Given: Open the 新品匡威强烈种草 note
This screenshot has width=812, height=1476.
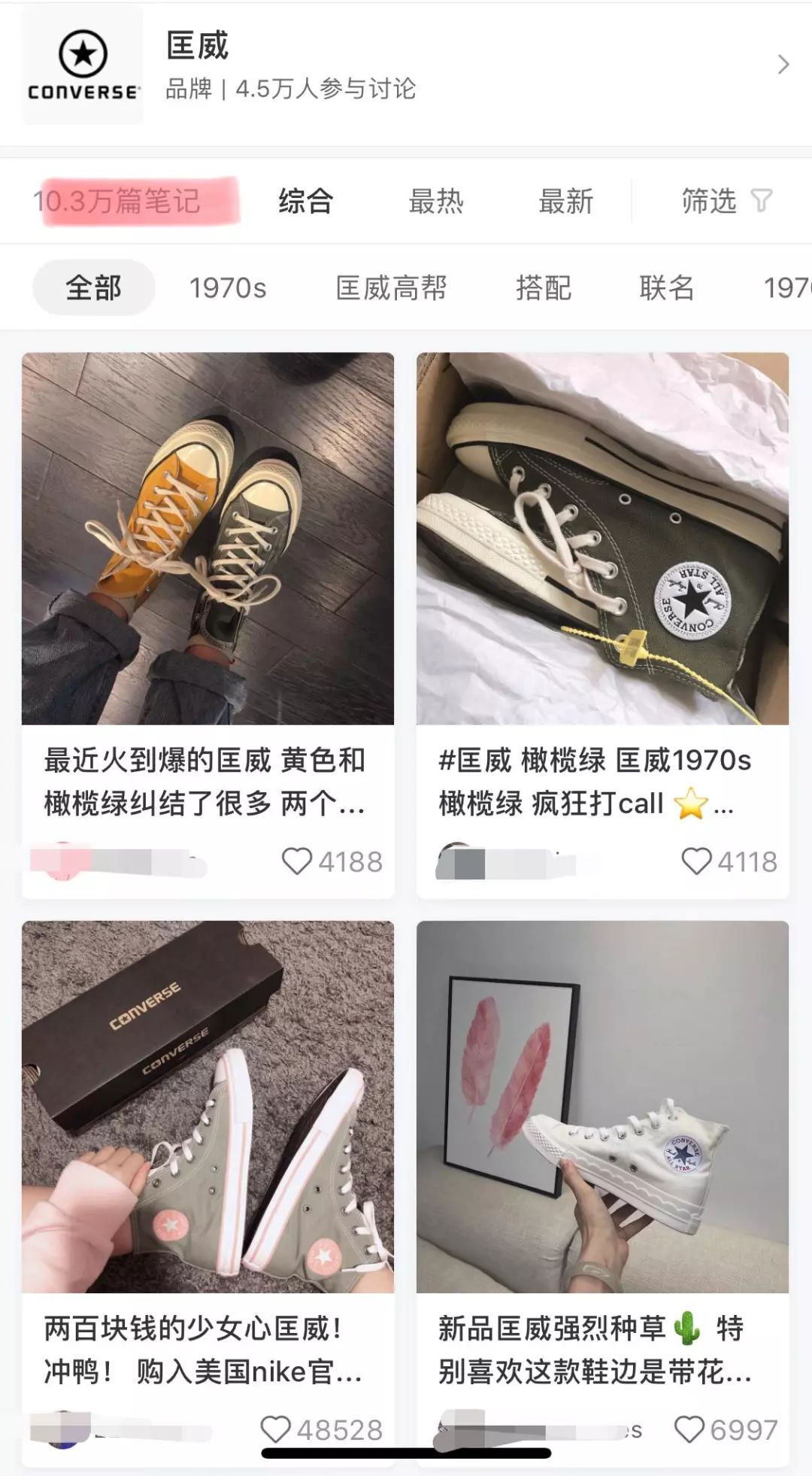Looking at the screenshot, I should (x=602, y=1106).
